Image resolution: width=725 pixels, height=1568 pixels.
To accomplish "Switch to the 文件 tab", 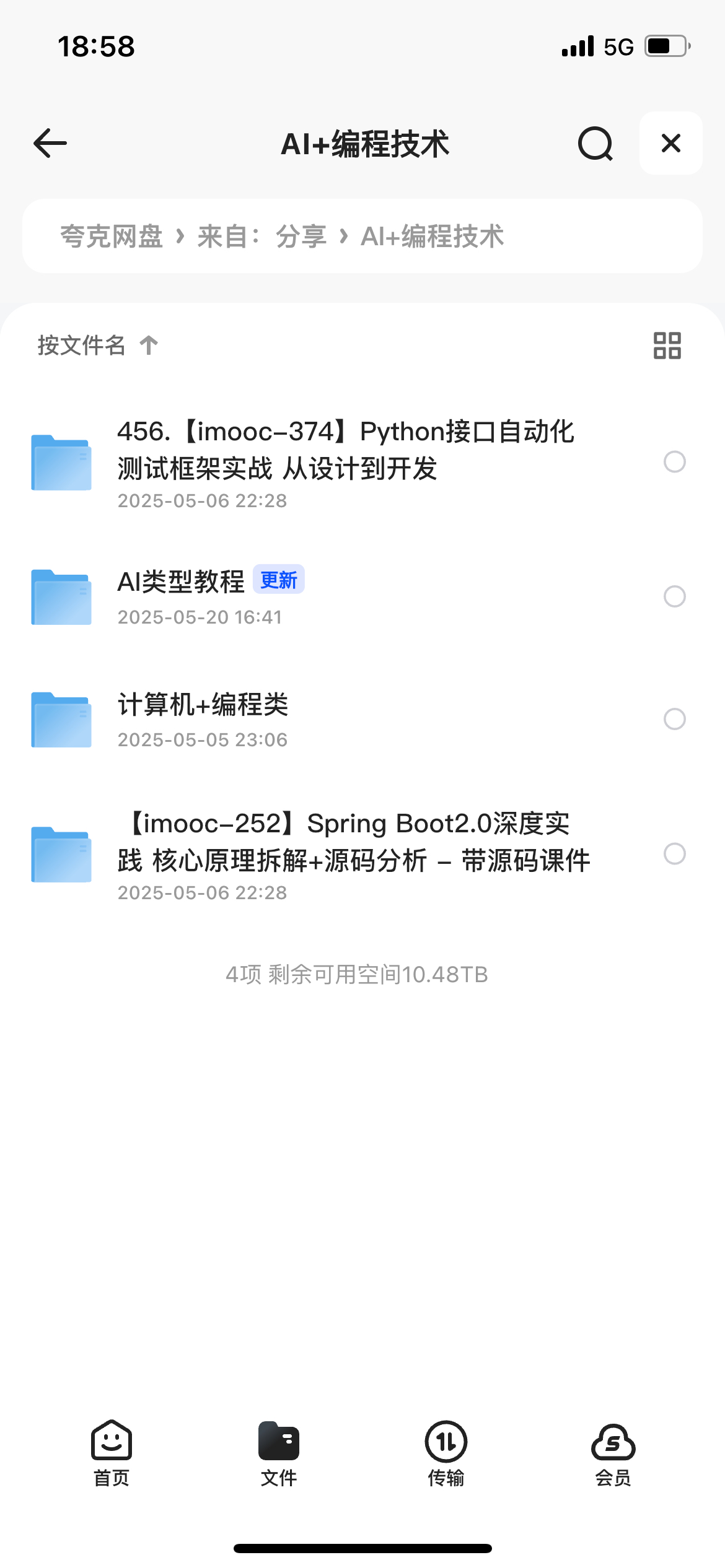I will [279, 1452].
